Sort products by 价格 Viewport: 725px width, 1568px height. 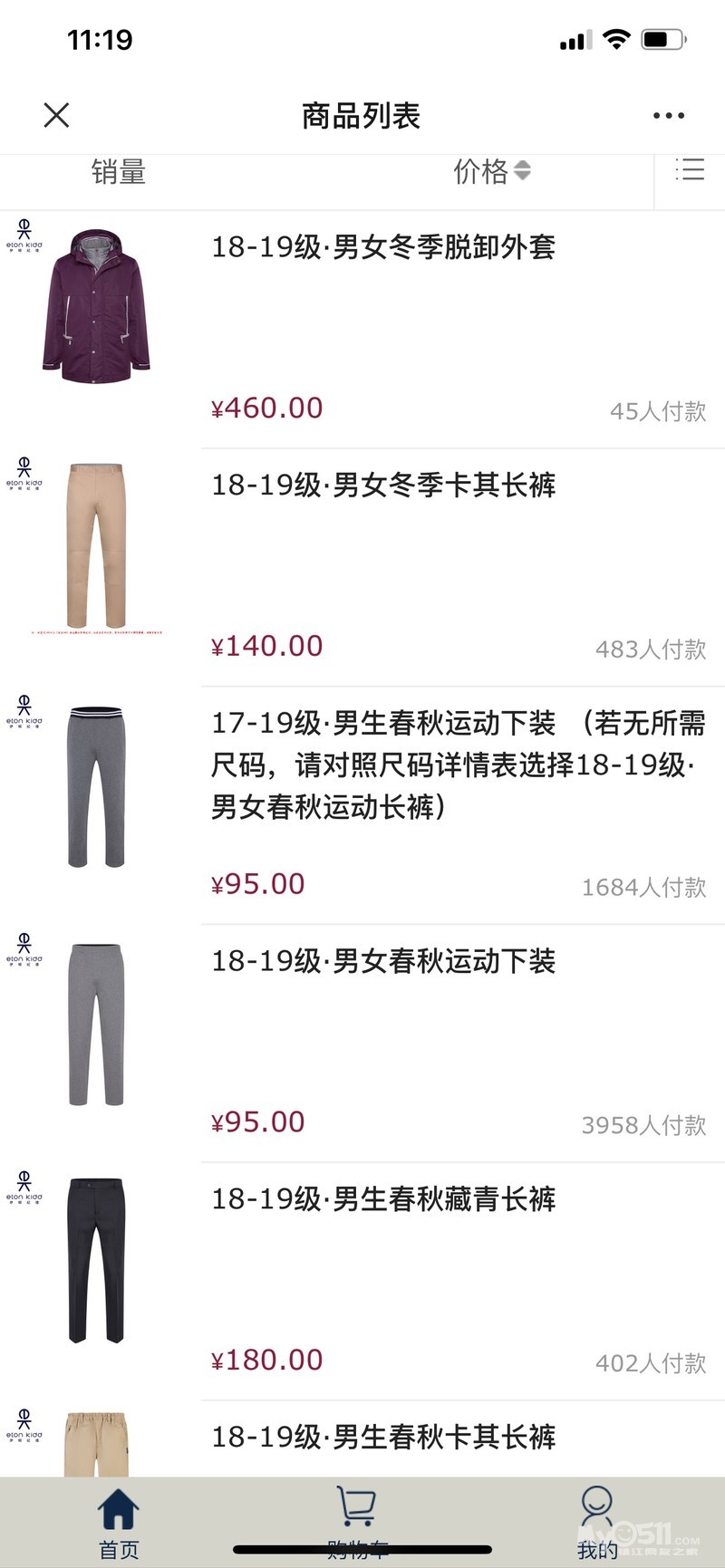pyautogui.click(x=491, y=171)
